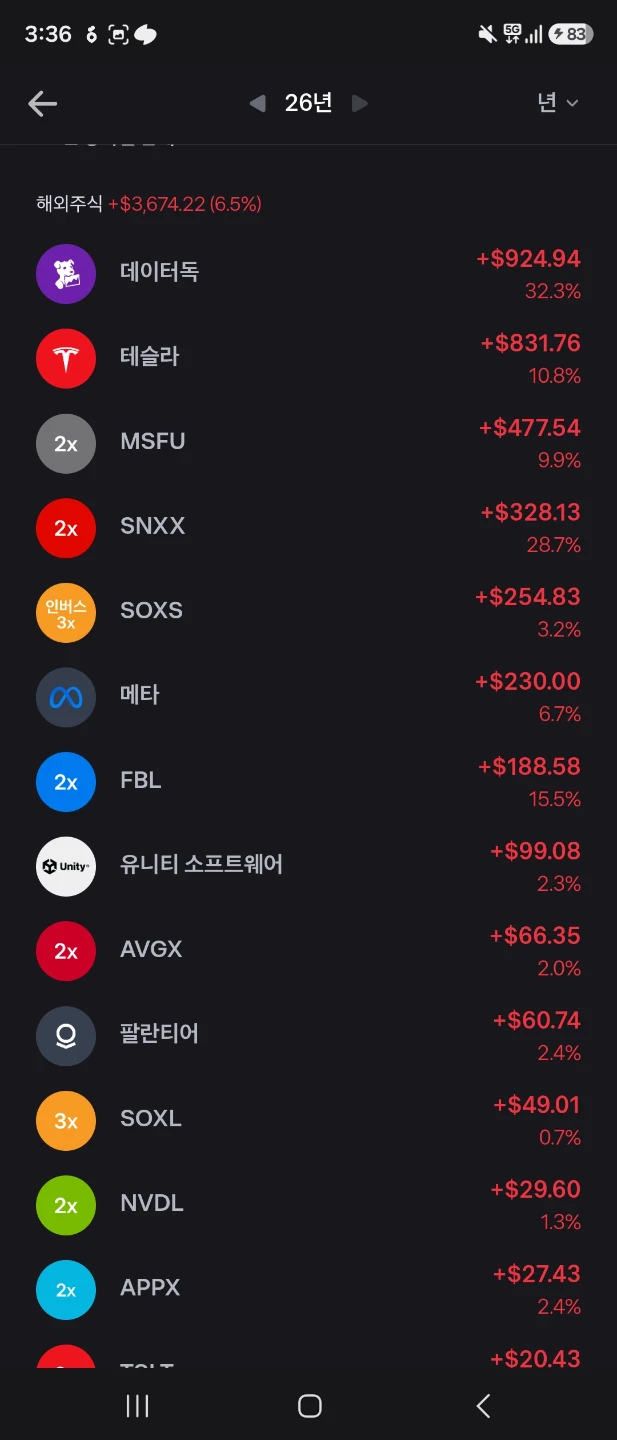View details for SNXX
This screenshot has width=617, height=1440.
tap(308, 527)
